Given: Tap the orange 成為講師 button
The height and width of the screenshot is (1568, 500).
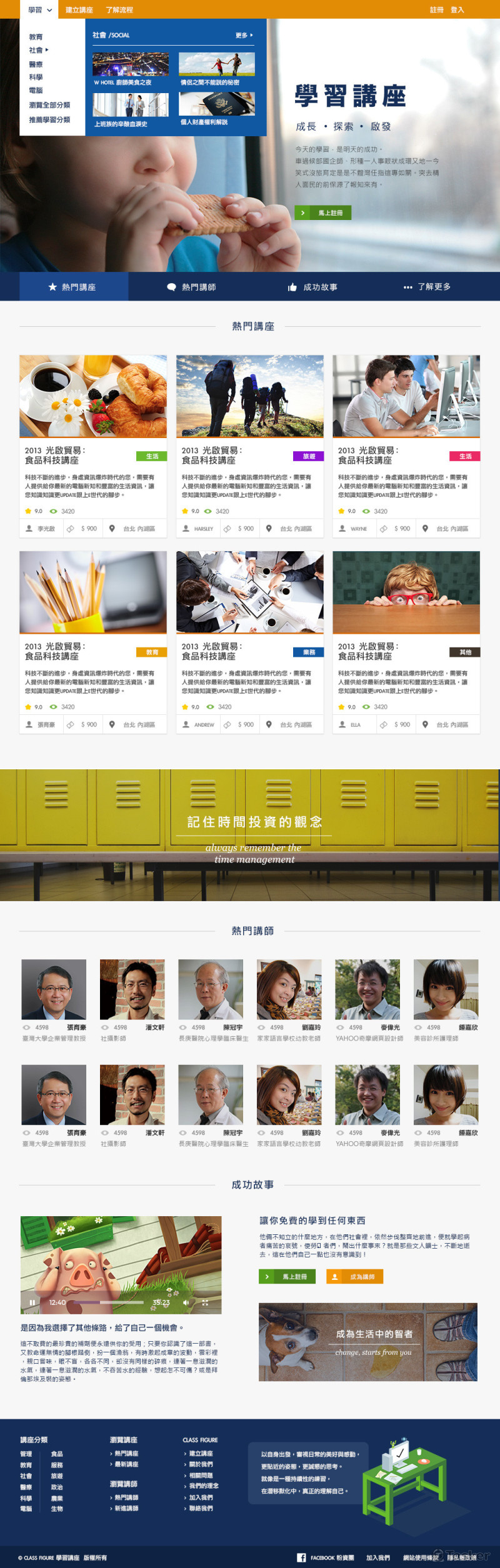Looking at the screenshot, I should click(354, 1277).
